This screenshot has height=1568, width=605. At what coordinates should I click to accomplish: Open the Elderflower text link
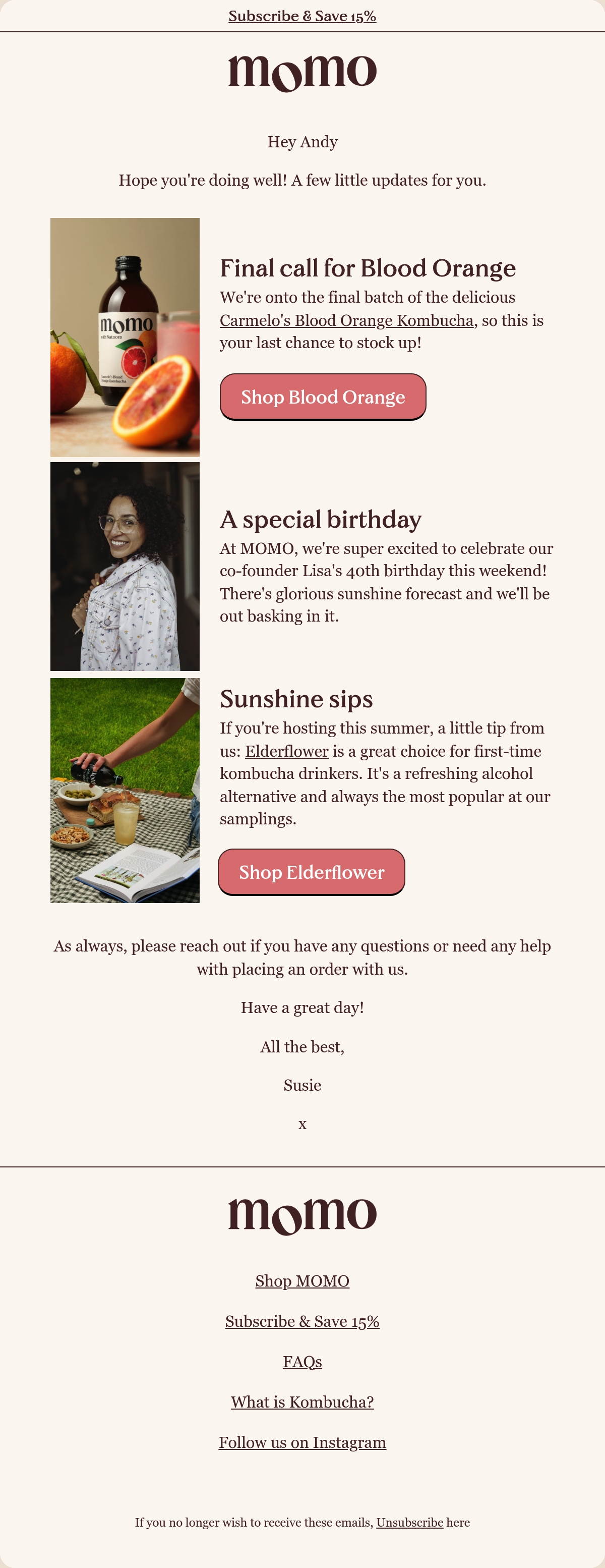(286, 751)
